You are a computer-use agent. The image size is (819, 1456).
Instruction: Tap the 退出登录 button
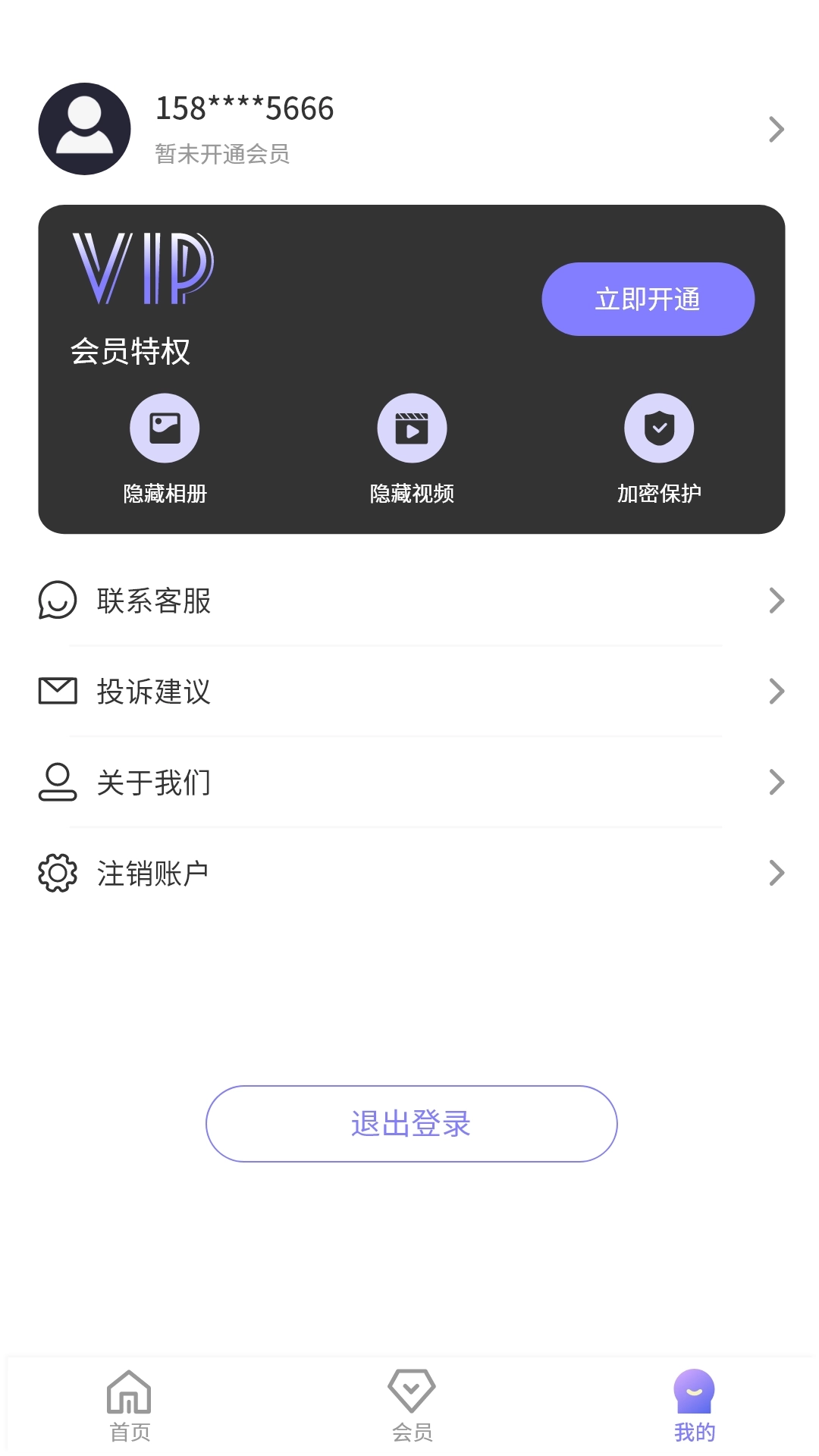click(x=409, y=1125)
